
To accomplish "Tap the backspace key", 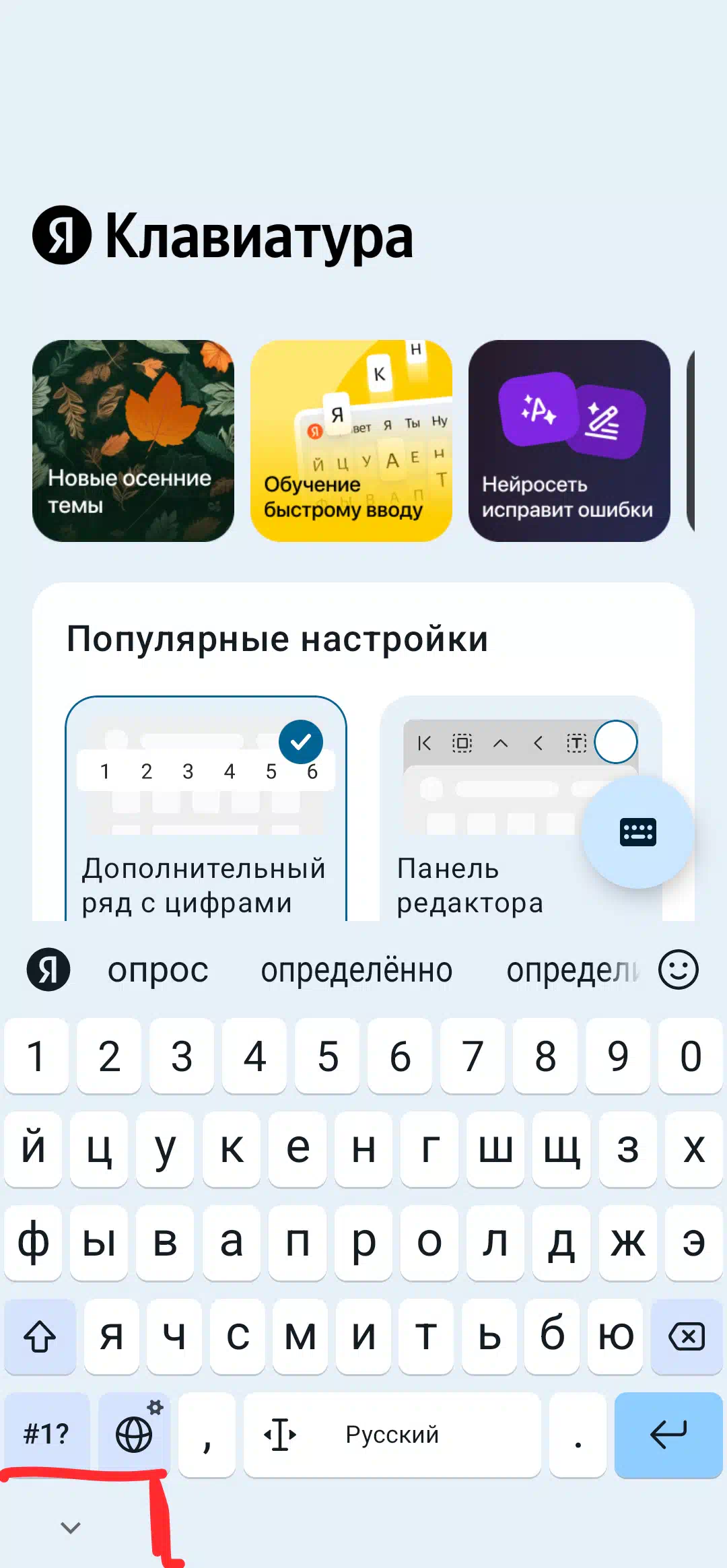I will [x=687, y=1336].
